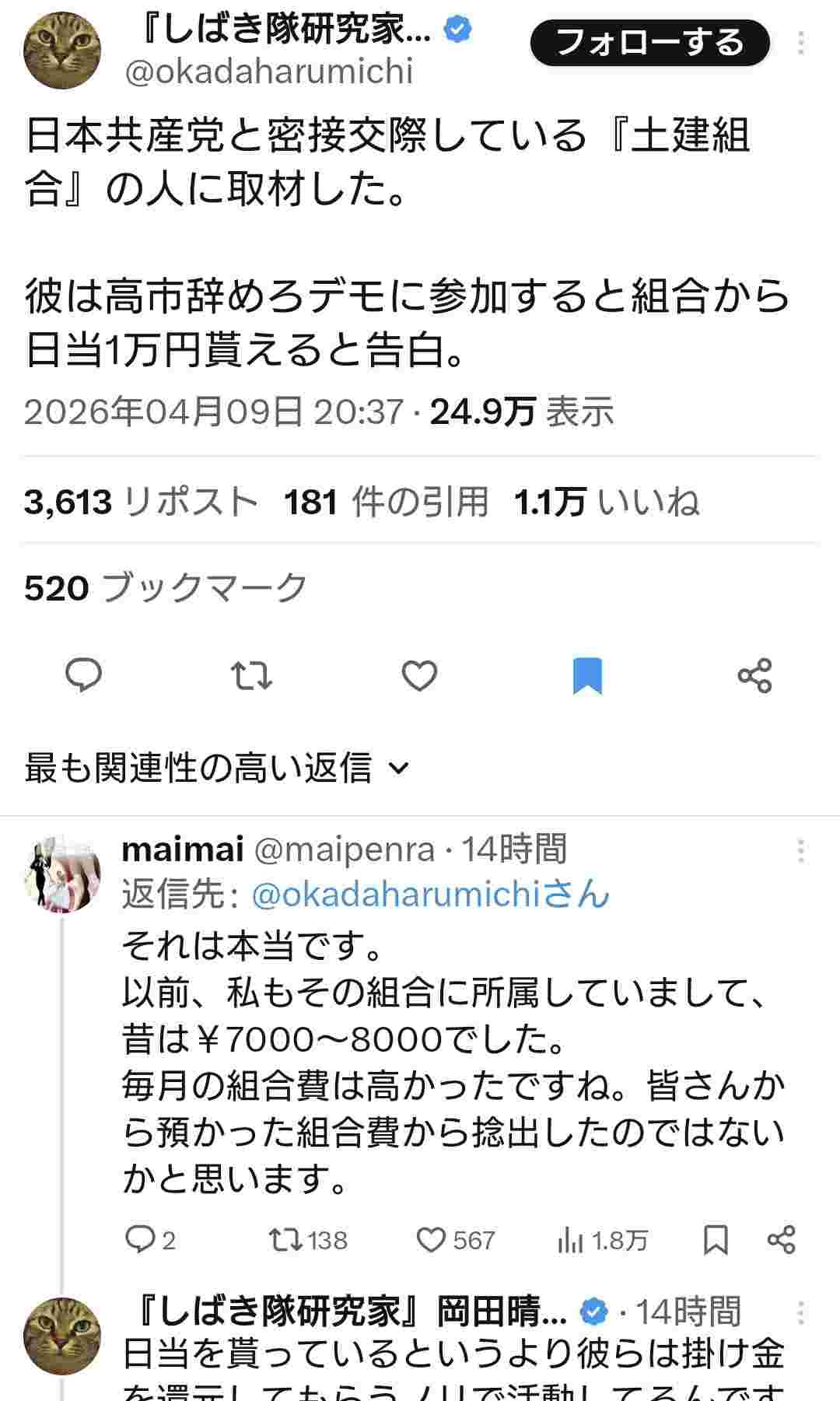View the 3,613 リポスト list
Image resolution: width=840 pixels, height=1401 pixels.
pyautogui.click(x=141, y=502)
